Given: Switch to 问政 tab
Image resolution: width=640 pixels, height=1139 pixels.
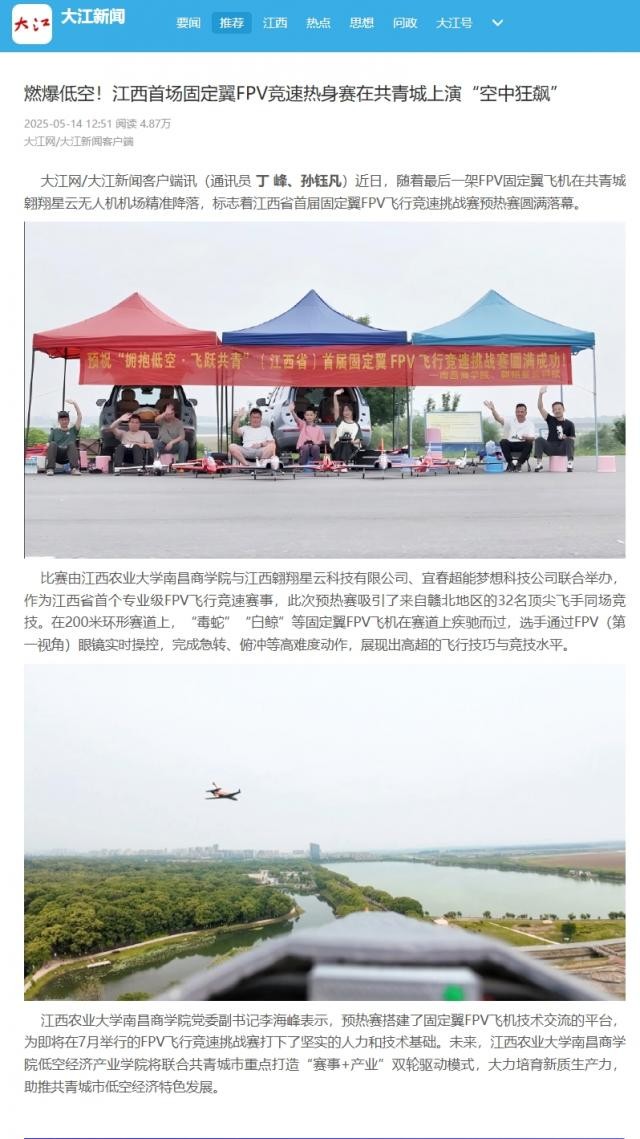Looking at the screenshot, I should 405,23.
